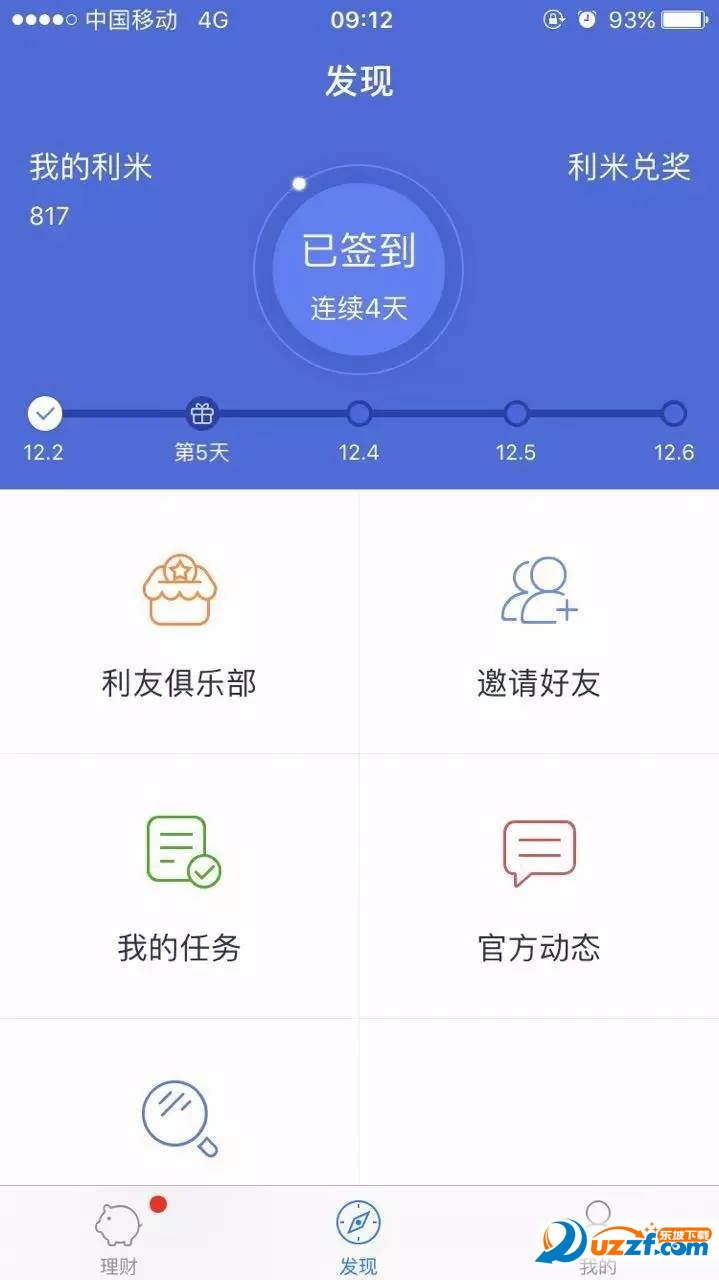Image resolution: width=719 pixels, height=1280 pixels.
Task: Select the 发现 tab
Action: click(358, 1236)
